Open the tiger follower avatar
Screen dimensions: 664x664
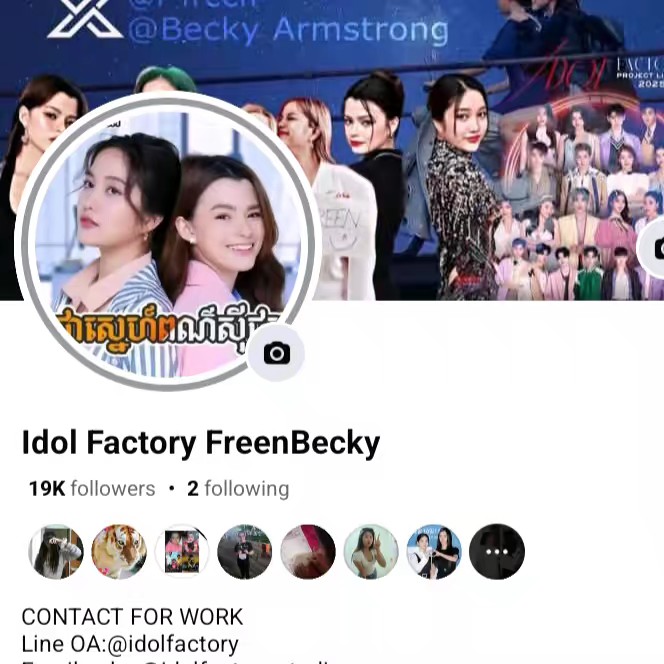pyautogui.click(x=119, y=552)
